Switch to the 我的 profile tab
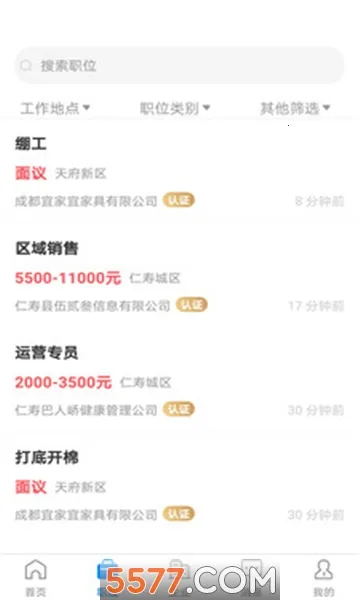Screen dimensions: 360x600 324,577
